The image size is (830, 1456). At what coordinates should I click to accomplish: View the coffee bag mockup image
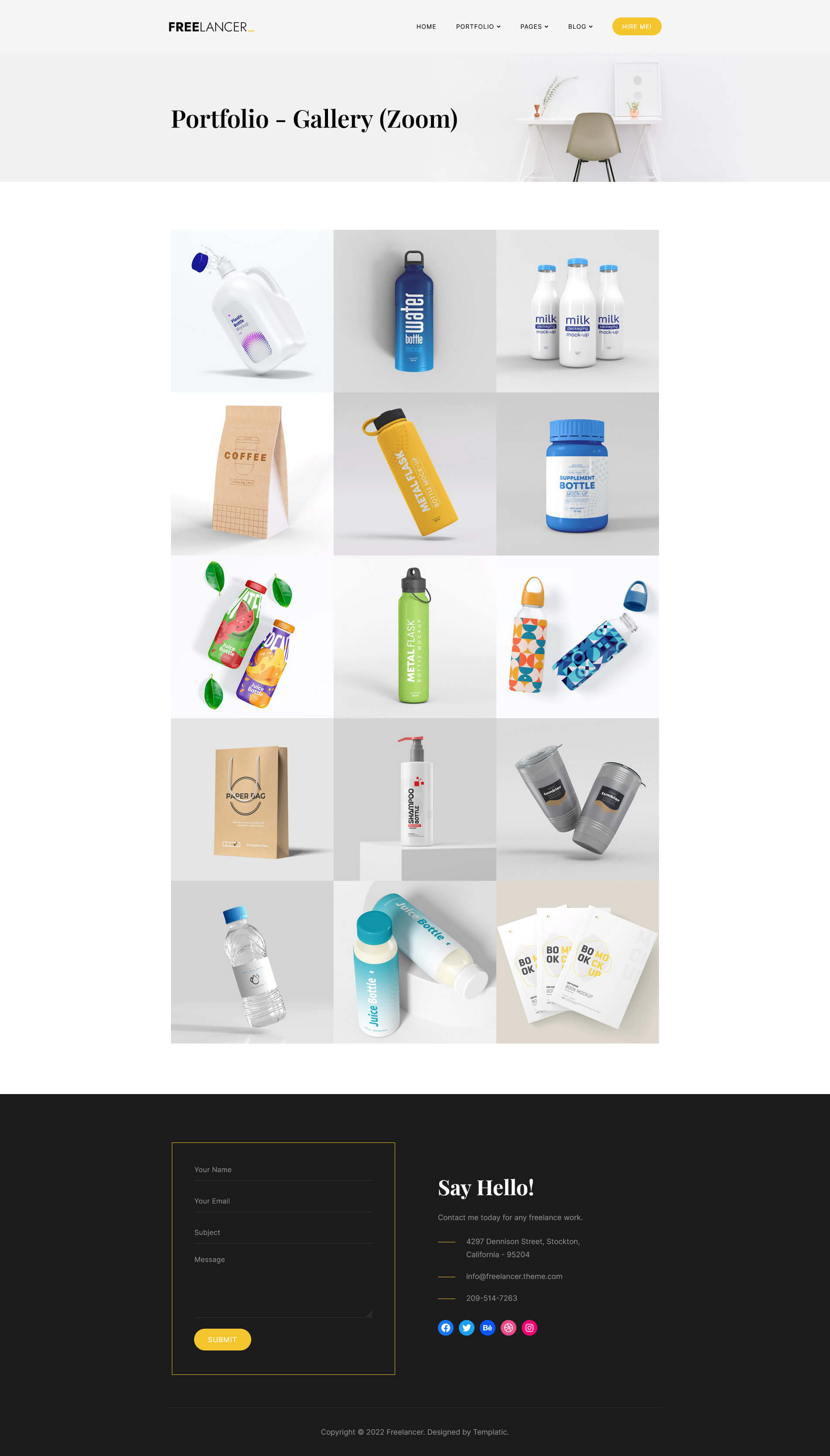pyautogui.click(x=252, y=474)
